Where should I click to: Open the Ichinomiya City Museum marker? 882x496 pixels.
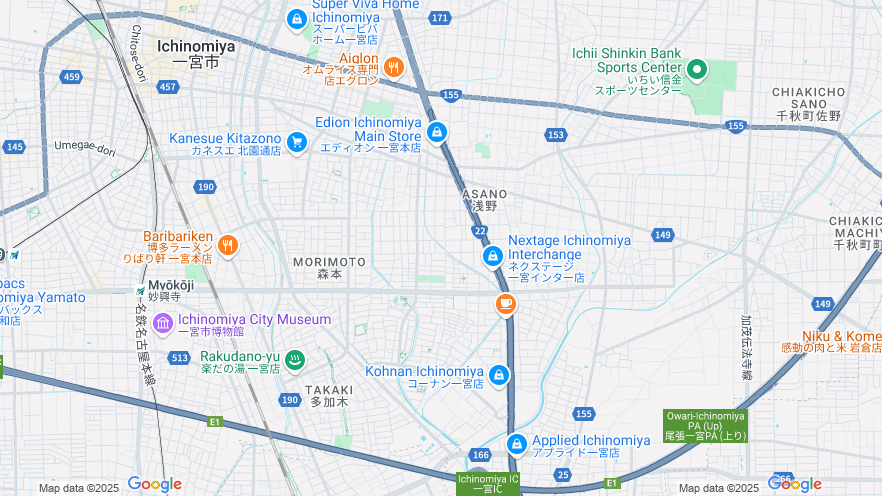click(x=162, y=324)
